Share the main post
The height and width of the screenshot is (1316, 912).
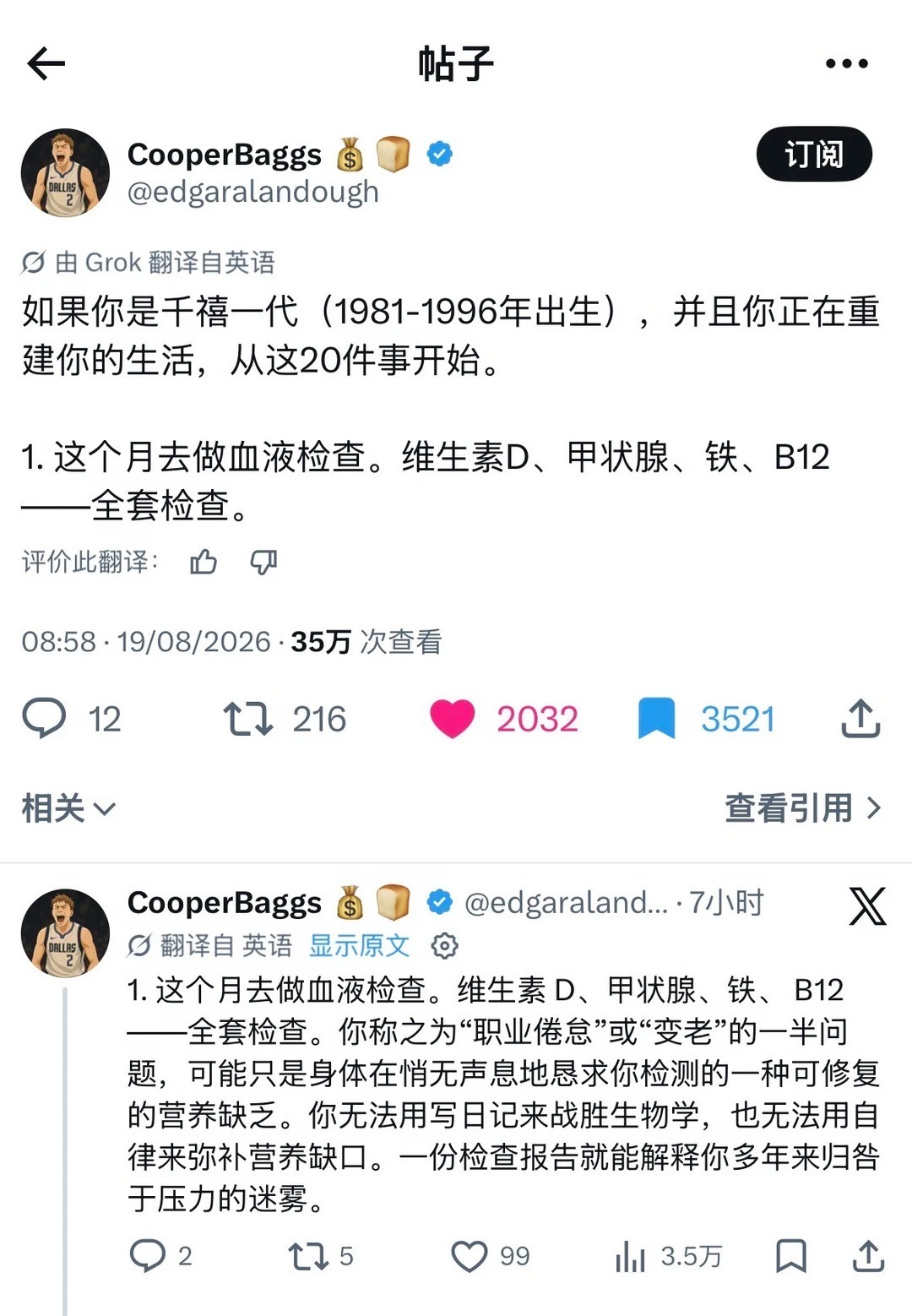tap(860, 719)
